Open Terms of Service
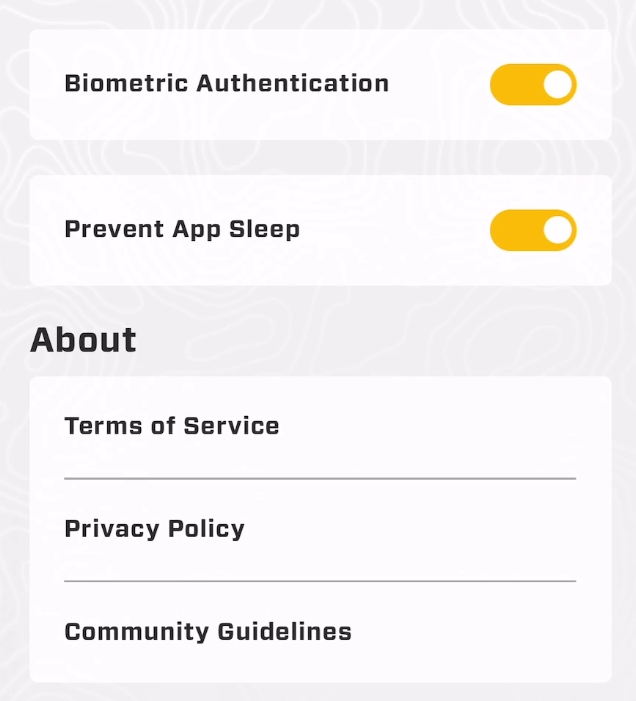636x701 pixels. point(172,426)
